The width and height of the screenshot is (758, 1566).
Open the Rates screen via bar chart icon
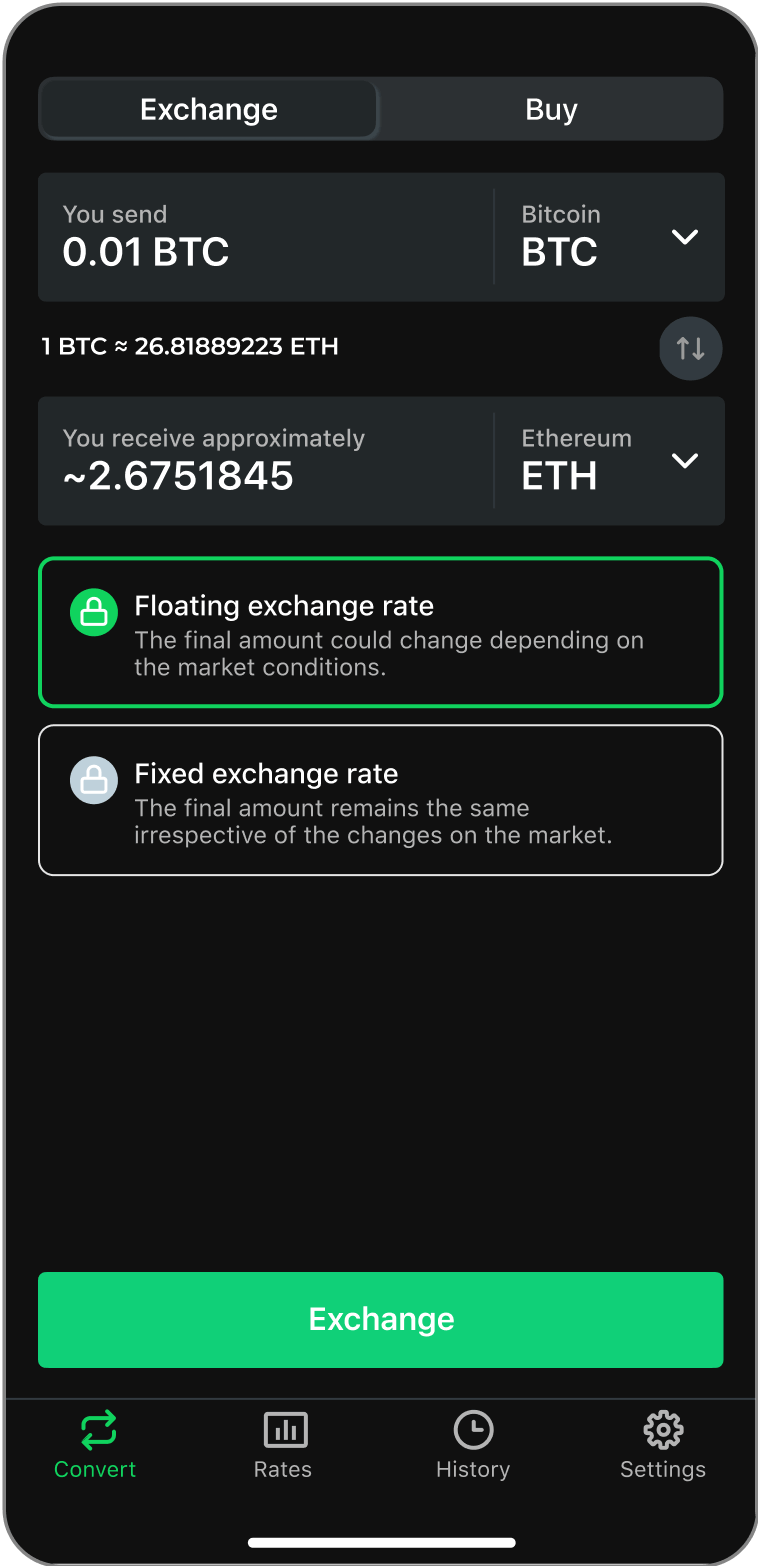click(284, 1430)
